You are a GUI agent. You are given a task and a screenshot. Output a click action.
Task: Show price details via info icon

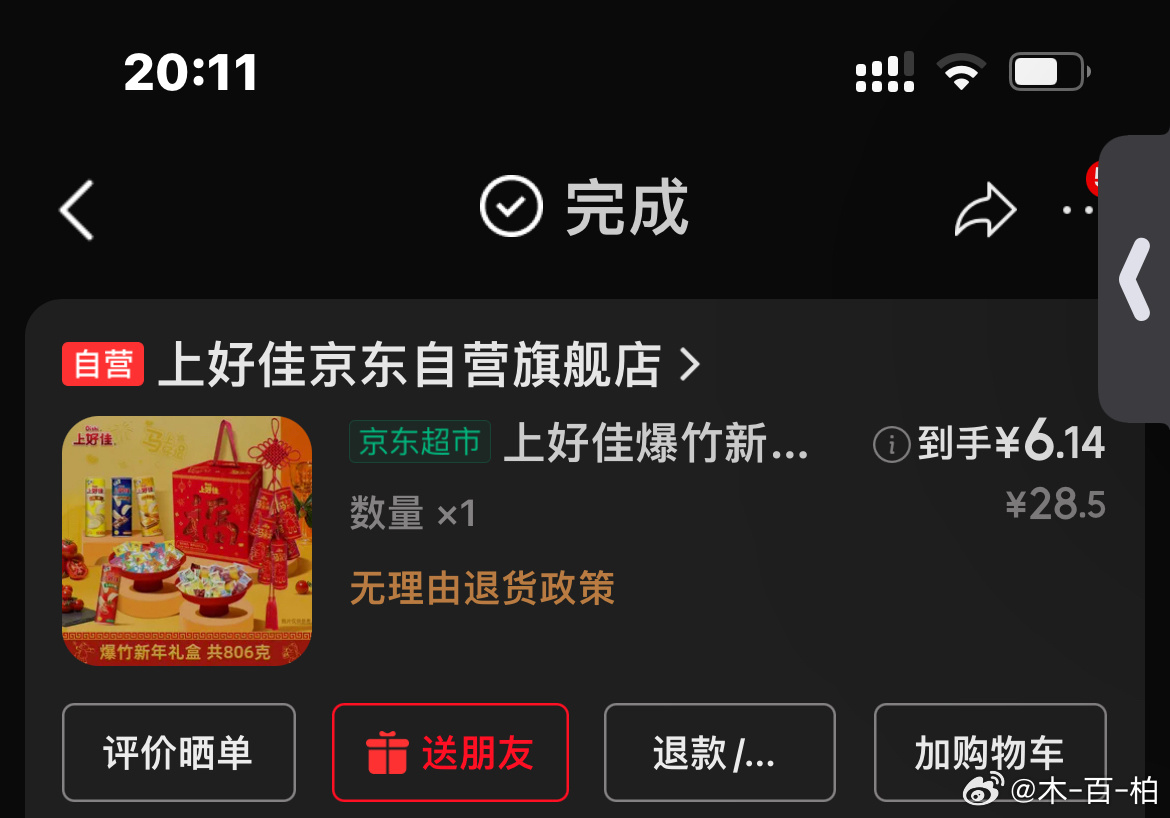click(891, 444)
